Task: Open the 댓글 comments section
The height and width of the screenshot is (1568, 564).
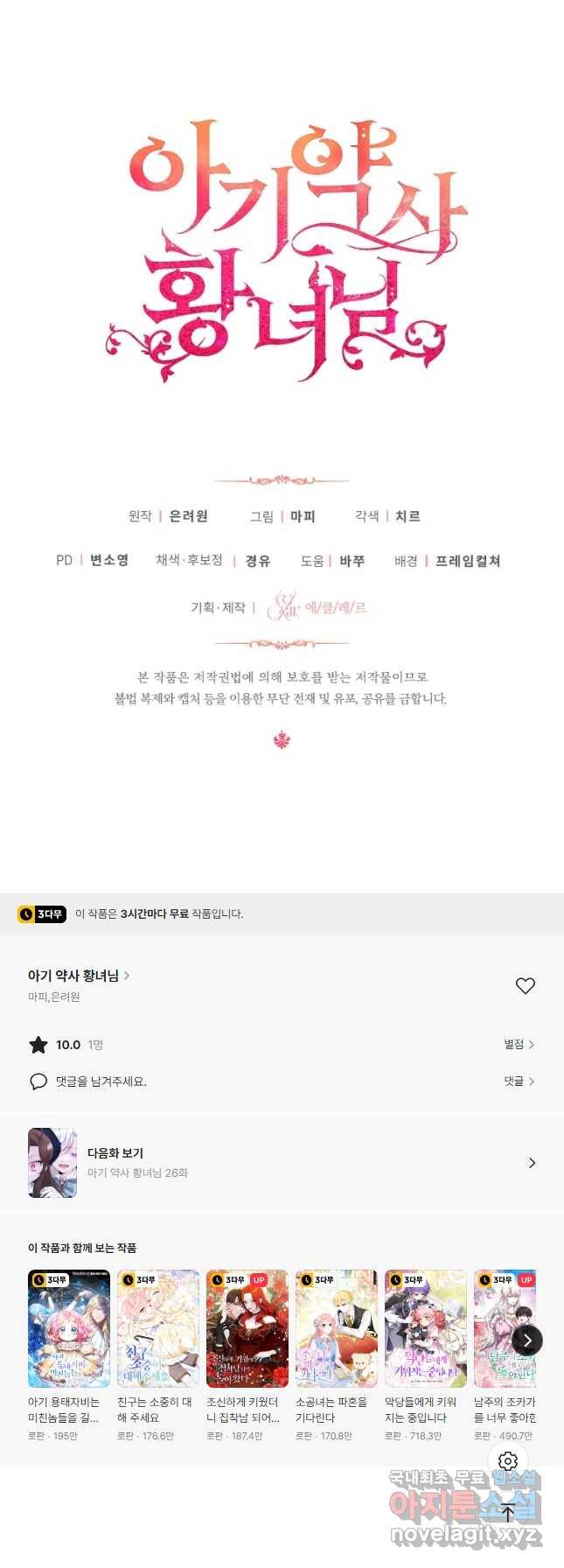Action: coord(519,1081)
